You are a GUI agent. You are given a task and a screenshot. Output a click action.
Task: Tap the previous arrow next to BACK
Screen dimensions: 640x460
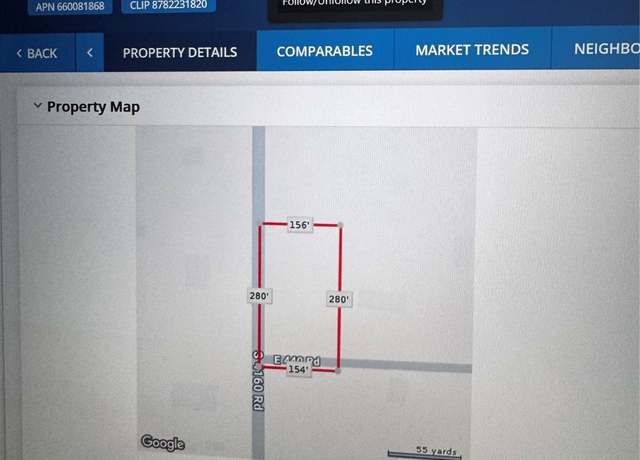90,53
